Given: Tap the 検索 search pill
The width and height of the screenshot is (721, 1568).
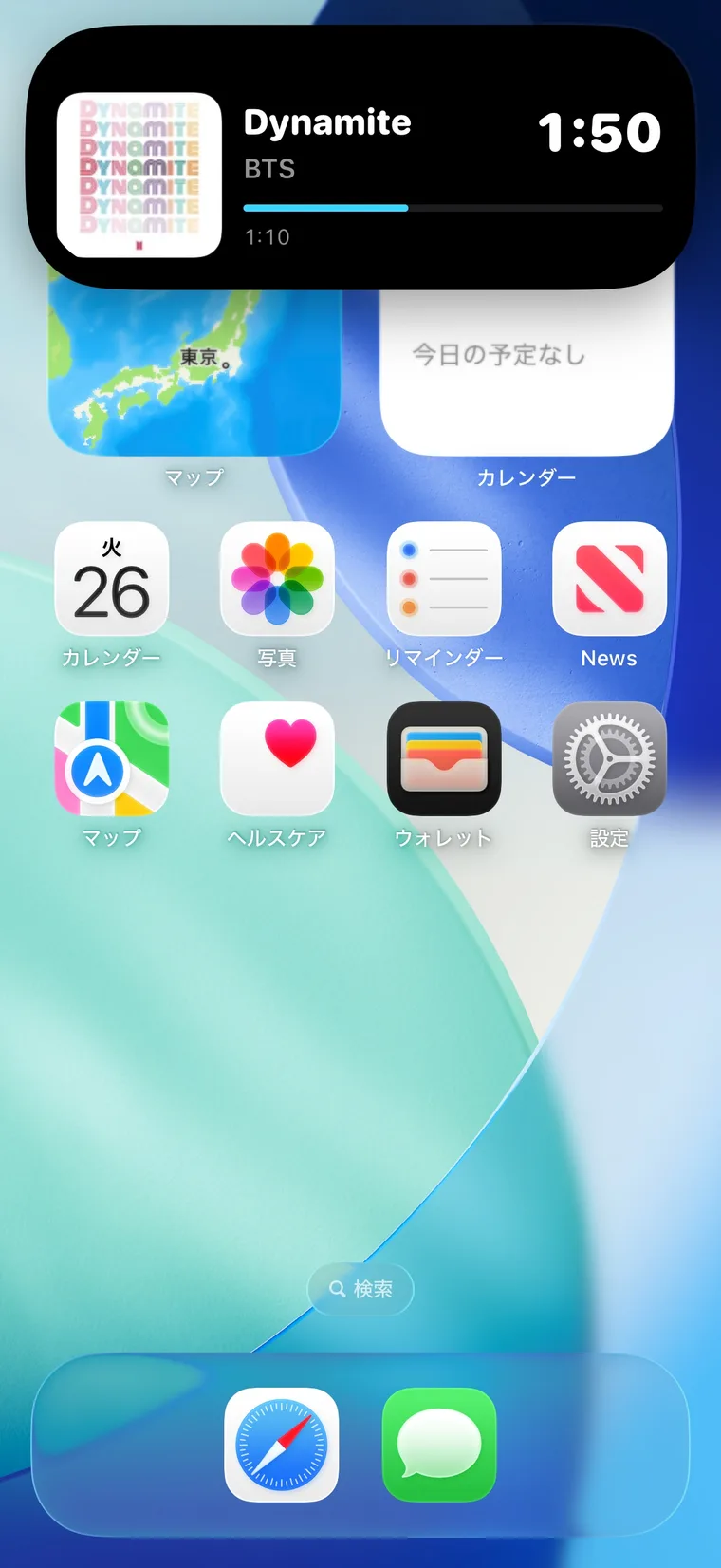Looking at the screenshot, I should click(x=360, y=1289).
